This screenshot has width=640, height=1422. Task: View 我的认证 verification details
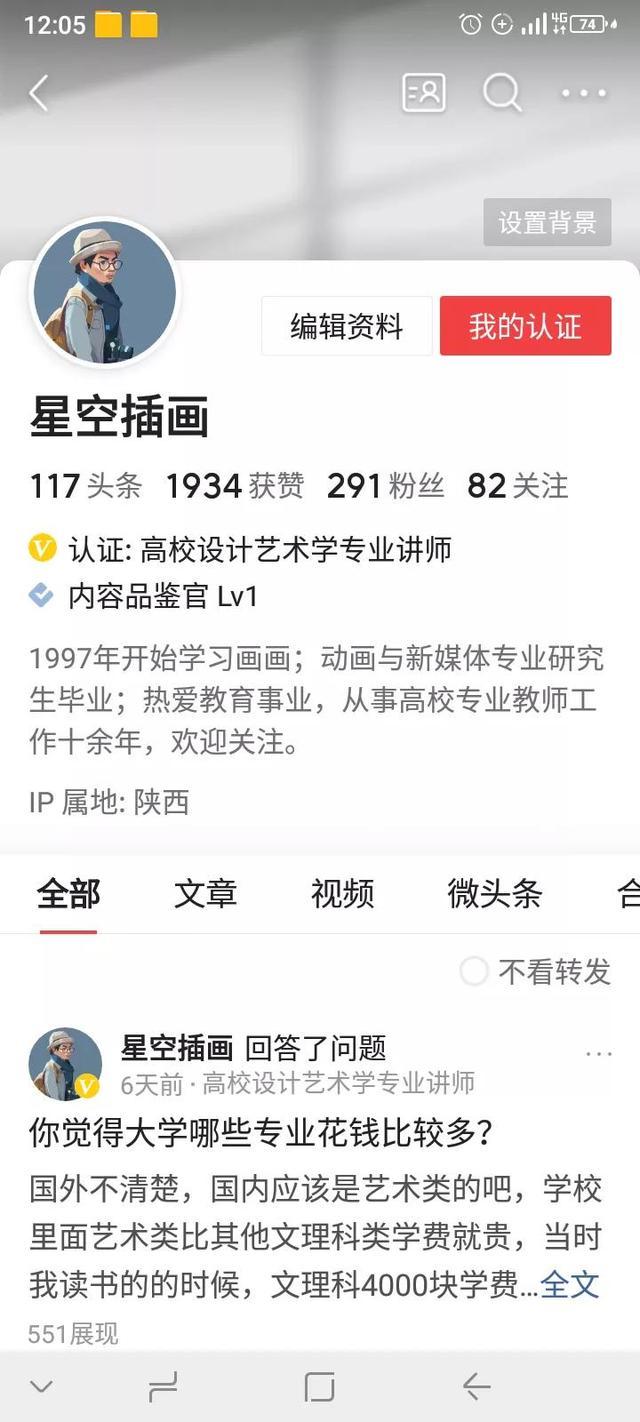pyautogui.click(x=525, y=326)
